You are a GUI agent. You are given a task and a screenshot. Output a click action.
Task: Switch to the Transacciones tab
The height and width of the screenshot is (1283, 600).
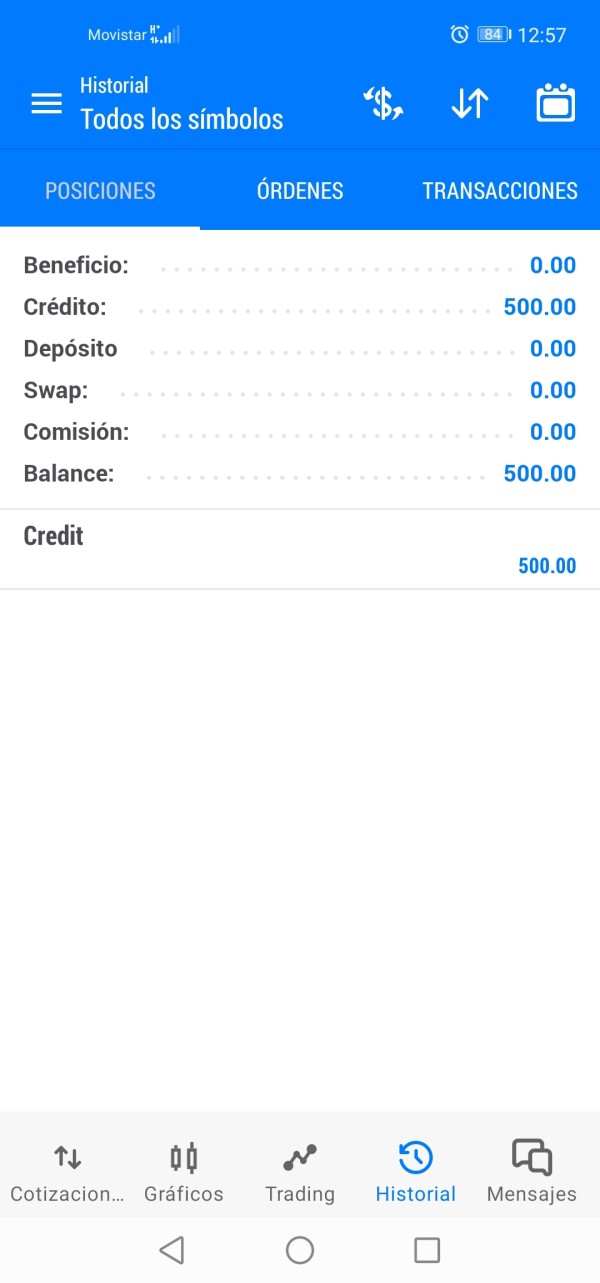tap(499, 191)
